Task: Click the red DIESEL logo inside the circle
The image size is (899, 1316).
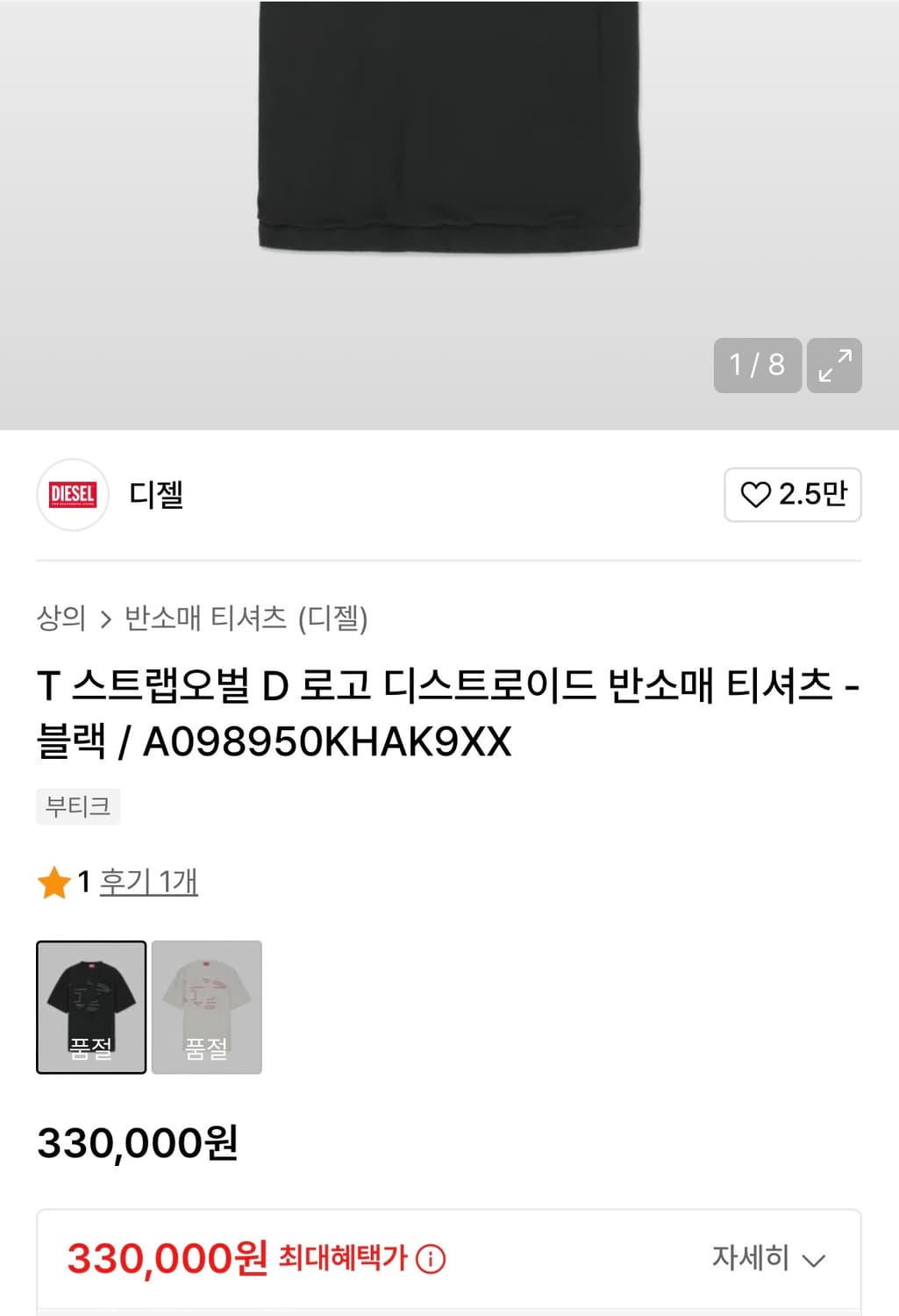Action: pos(72,495)
